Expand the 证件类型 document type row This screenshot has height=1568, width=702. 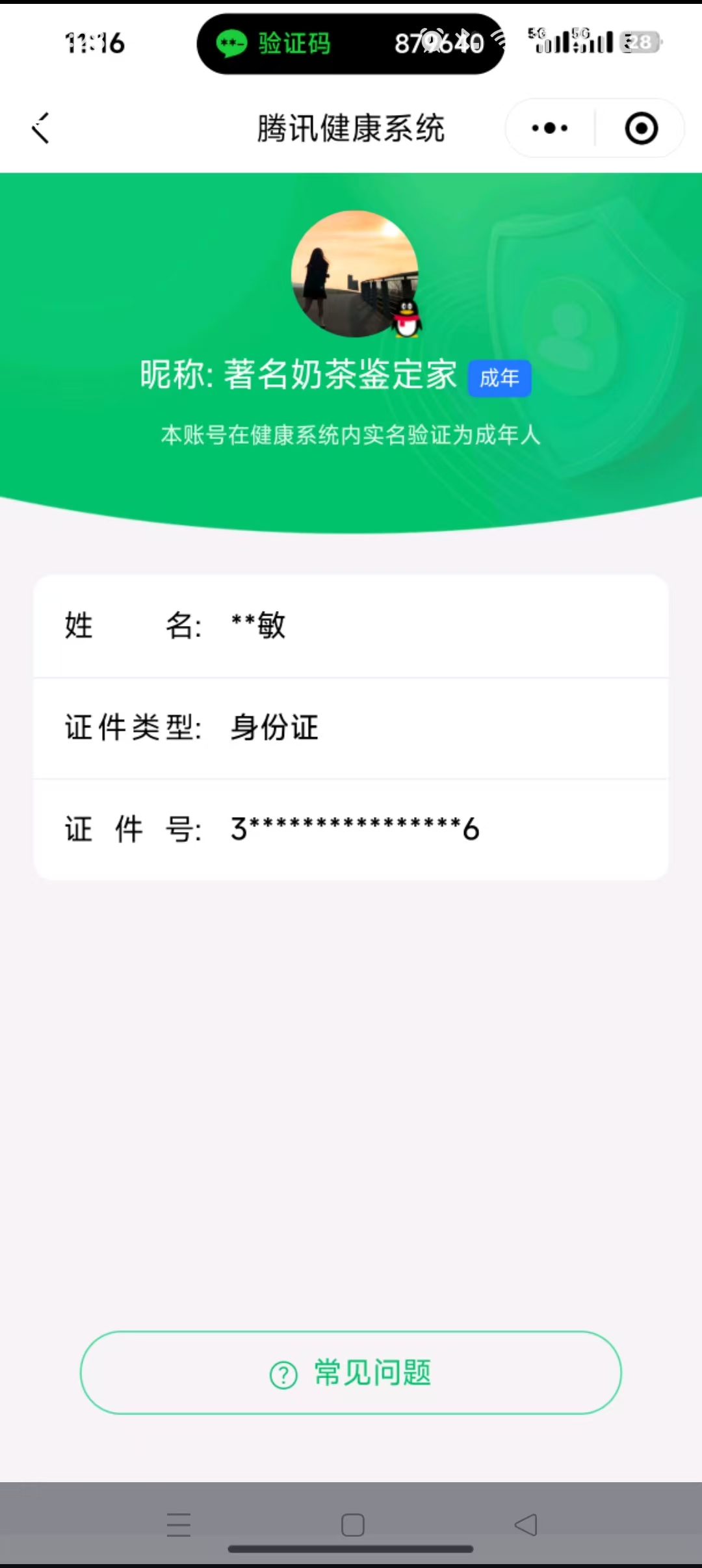pyautogui.click(x=351, y=728)
